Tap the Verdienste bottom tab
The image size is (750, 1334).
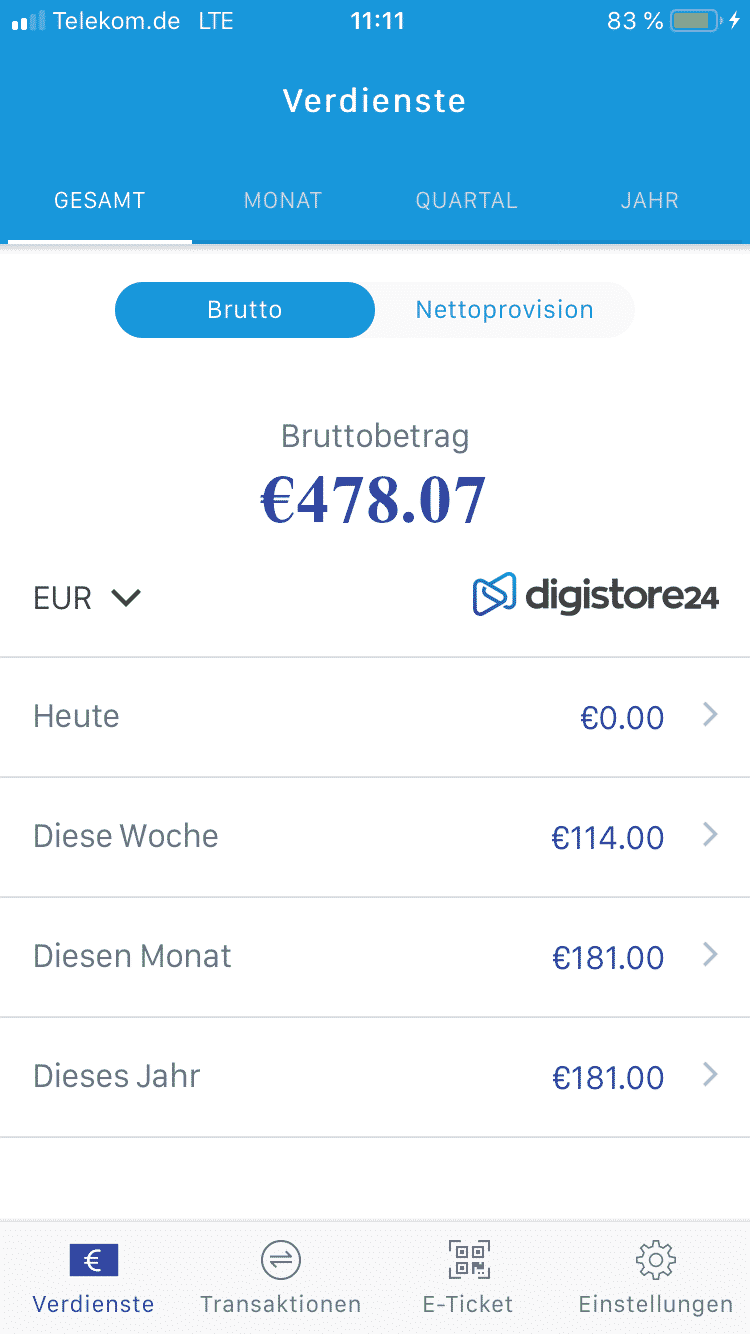(x=94, y=1278)
